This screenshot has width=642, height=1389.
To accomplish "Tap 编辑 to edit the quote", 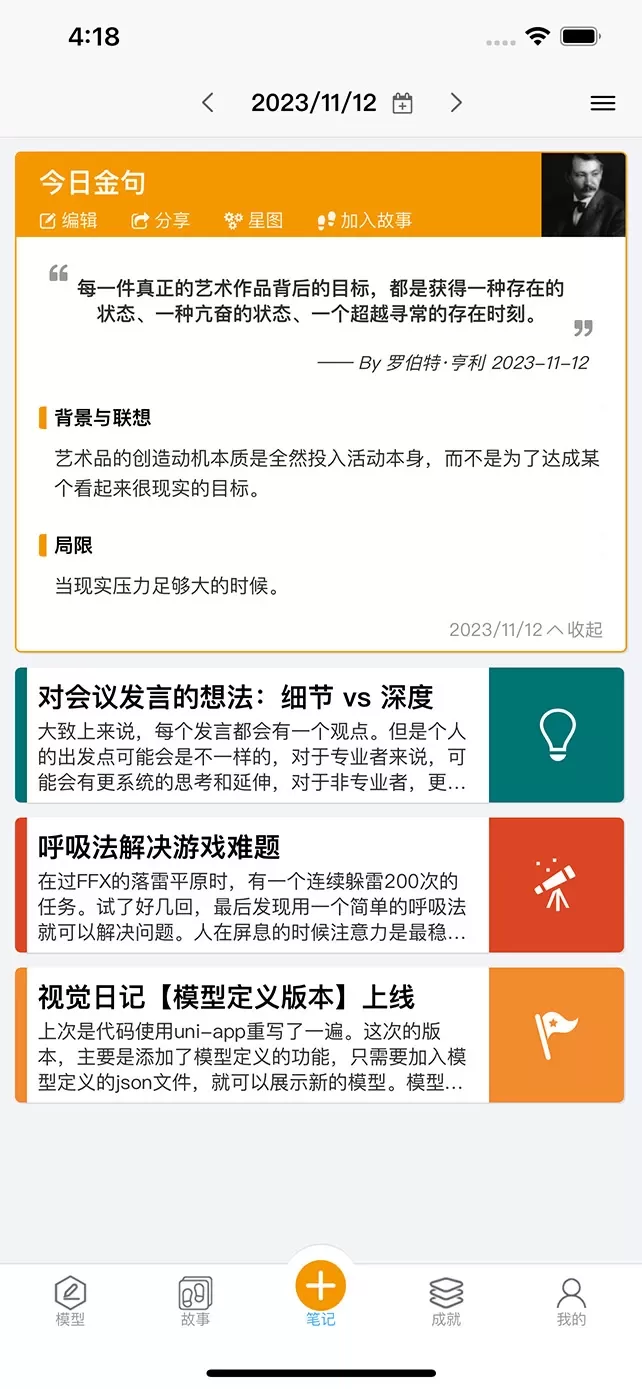I will pos(68,220).
